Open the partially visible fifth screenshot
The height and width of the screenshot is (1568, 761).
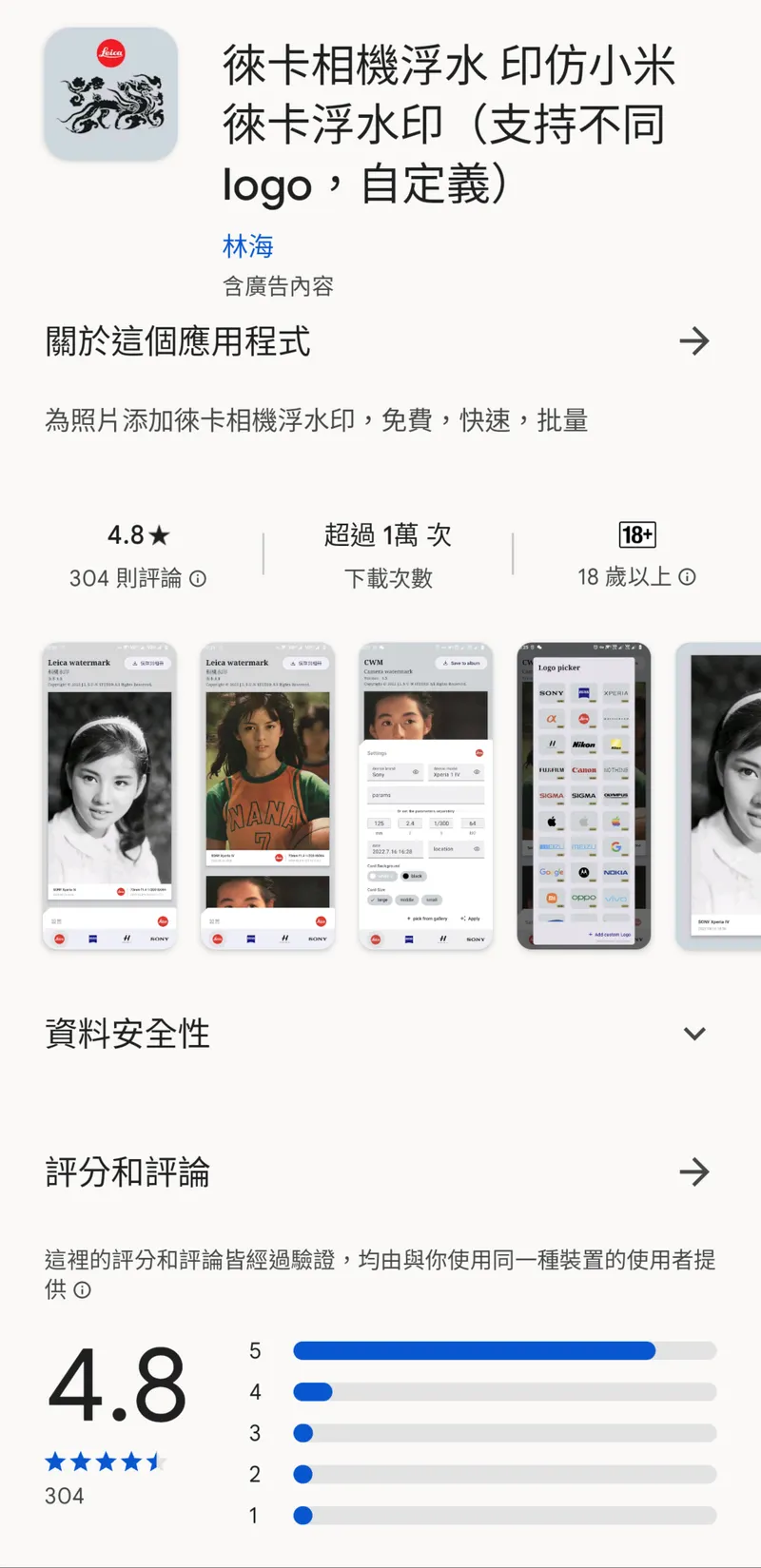719,796
